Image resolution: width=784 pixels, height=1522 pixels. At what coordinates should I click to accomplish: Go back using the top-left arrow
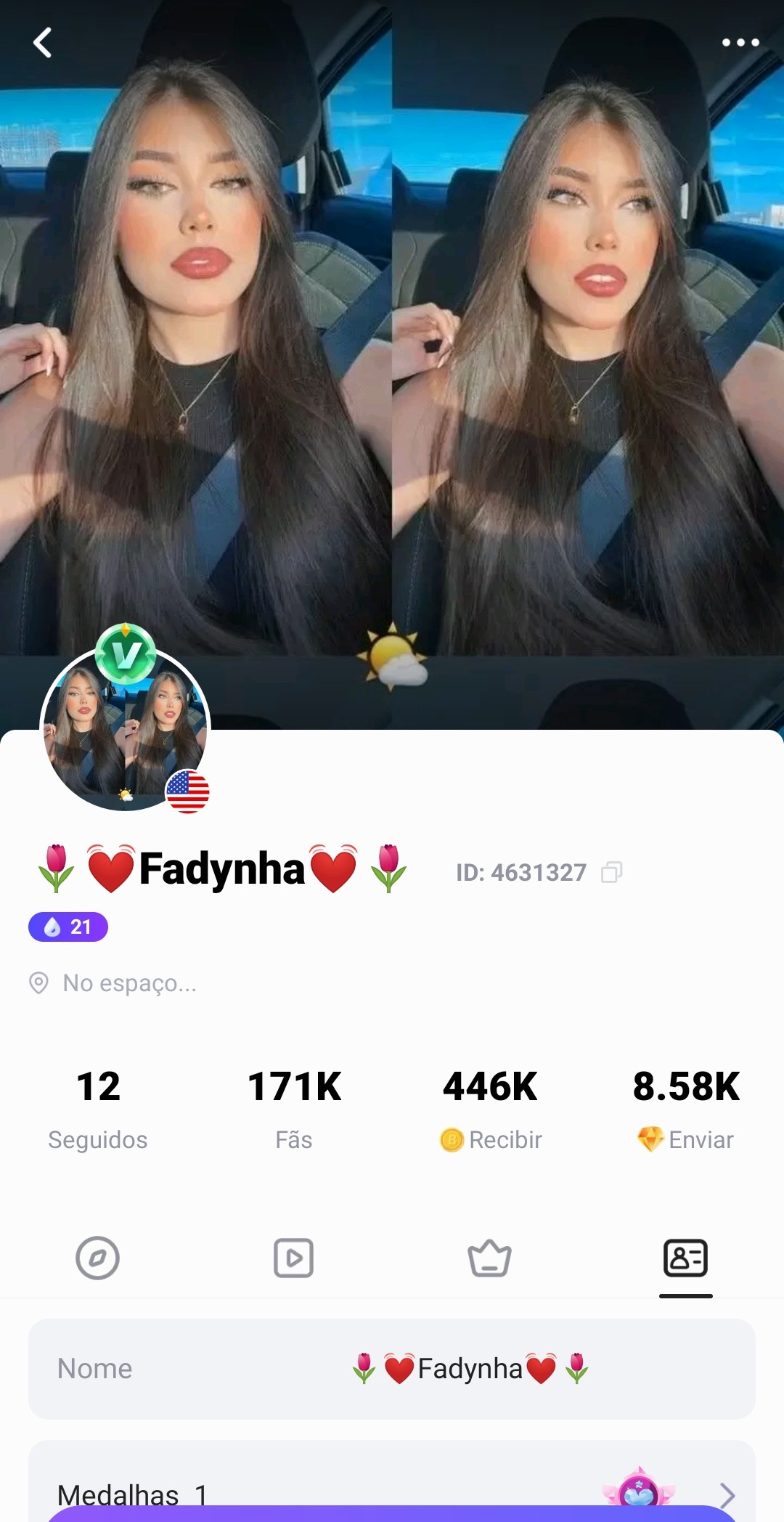coord(43,43)
